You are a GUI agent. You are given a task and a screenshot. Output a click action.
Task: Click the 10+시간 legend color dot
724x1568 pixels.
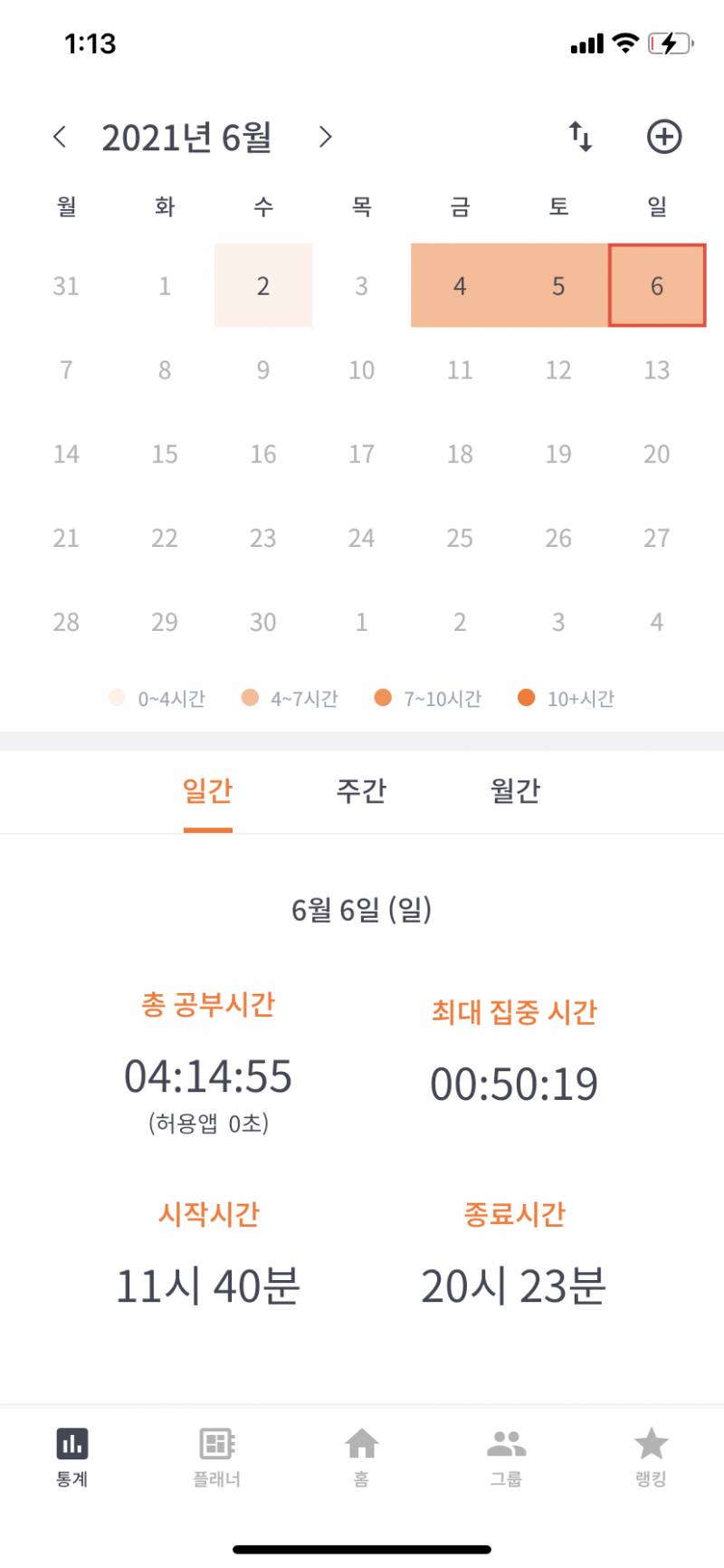pyautogui.click(x=526, y=698)
